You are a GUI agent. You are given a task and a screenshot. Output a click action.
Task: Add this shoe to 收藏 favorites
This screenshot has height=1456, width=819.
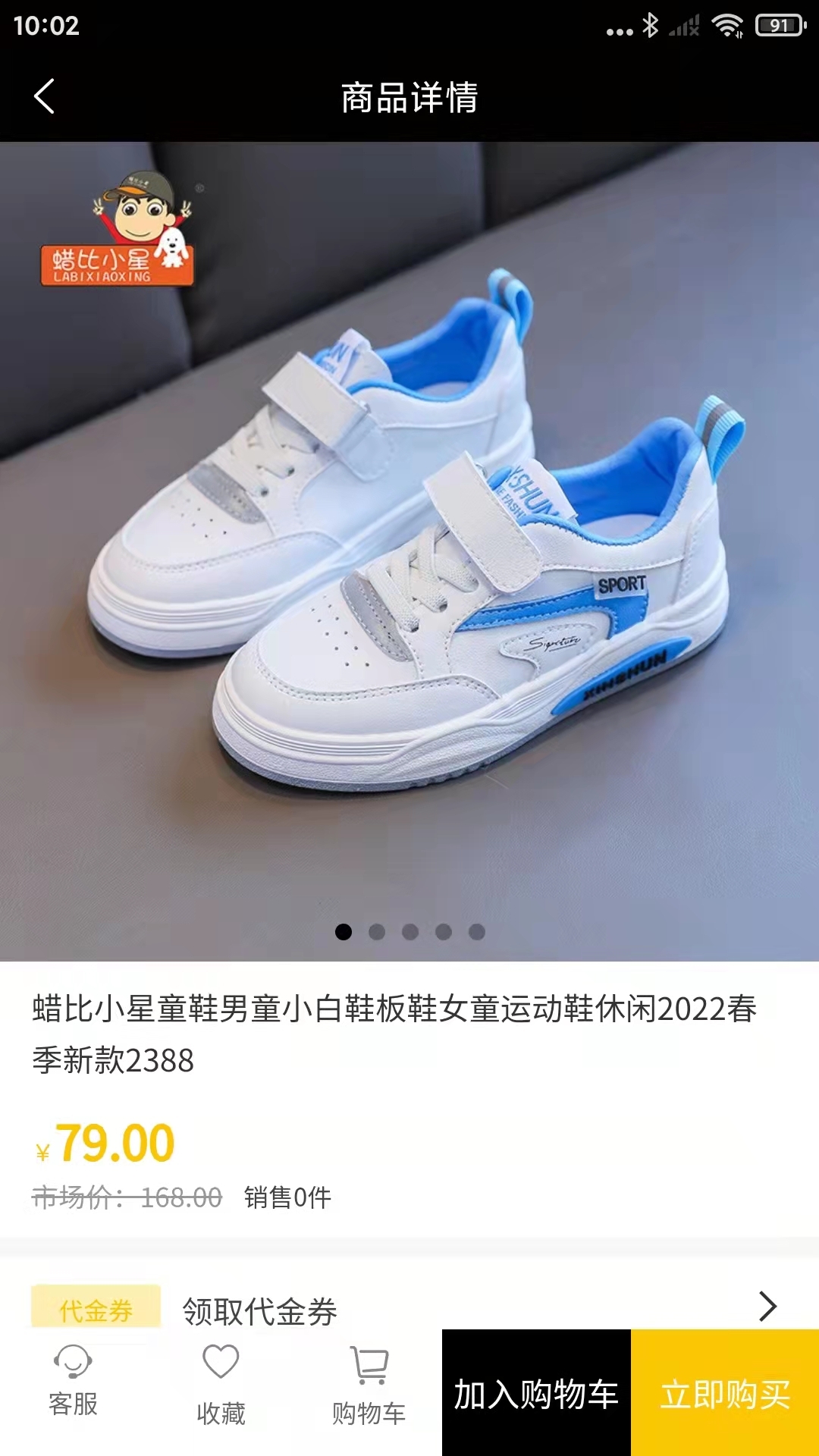click(221, 1383)
